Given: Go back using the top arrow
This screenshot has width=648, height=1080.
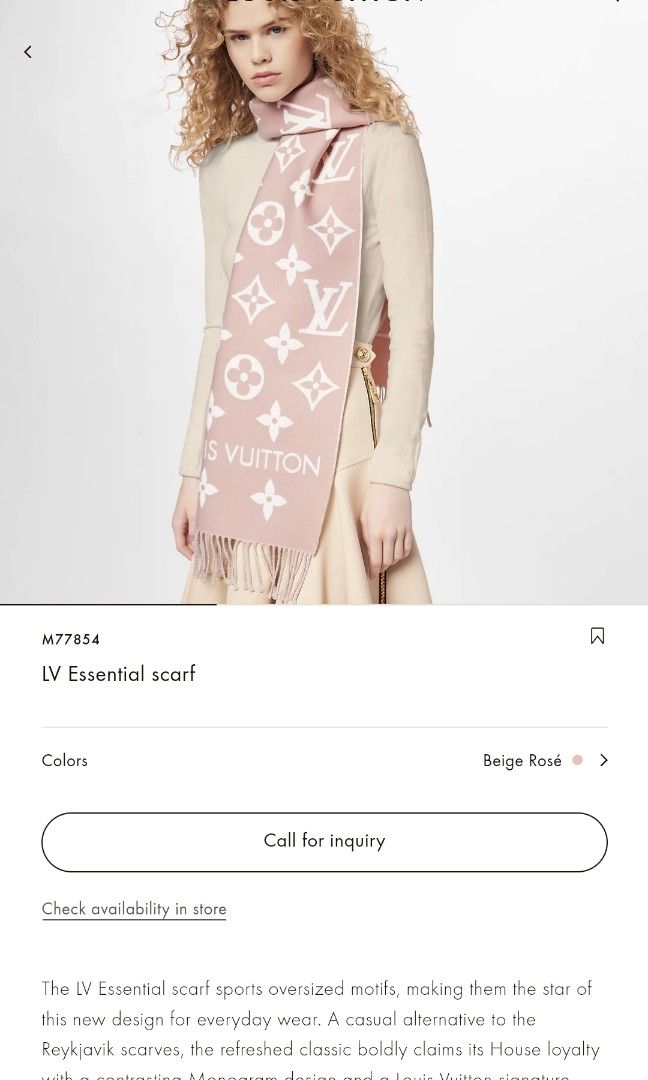Looking at the screenshot, I should pyautogui.click(x=28, y=52).
